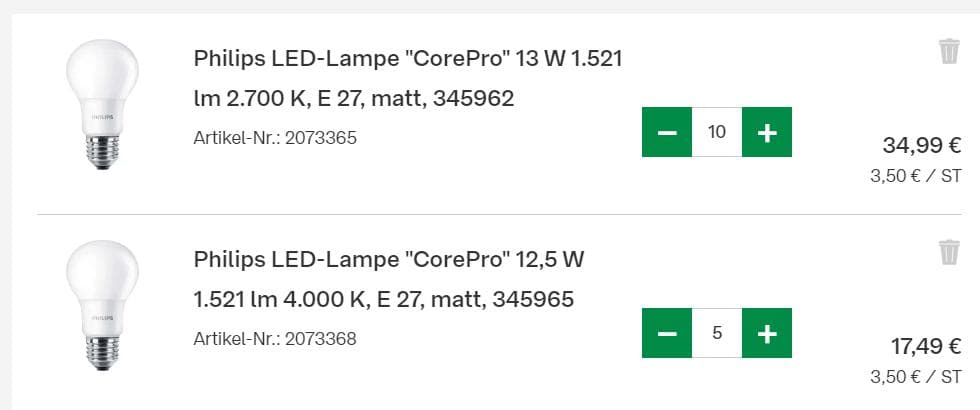
Task: Increase quantity of the 13 W CorePro lamp
Action: [767, 132]
